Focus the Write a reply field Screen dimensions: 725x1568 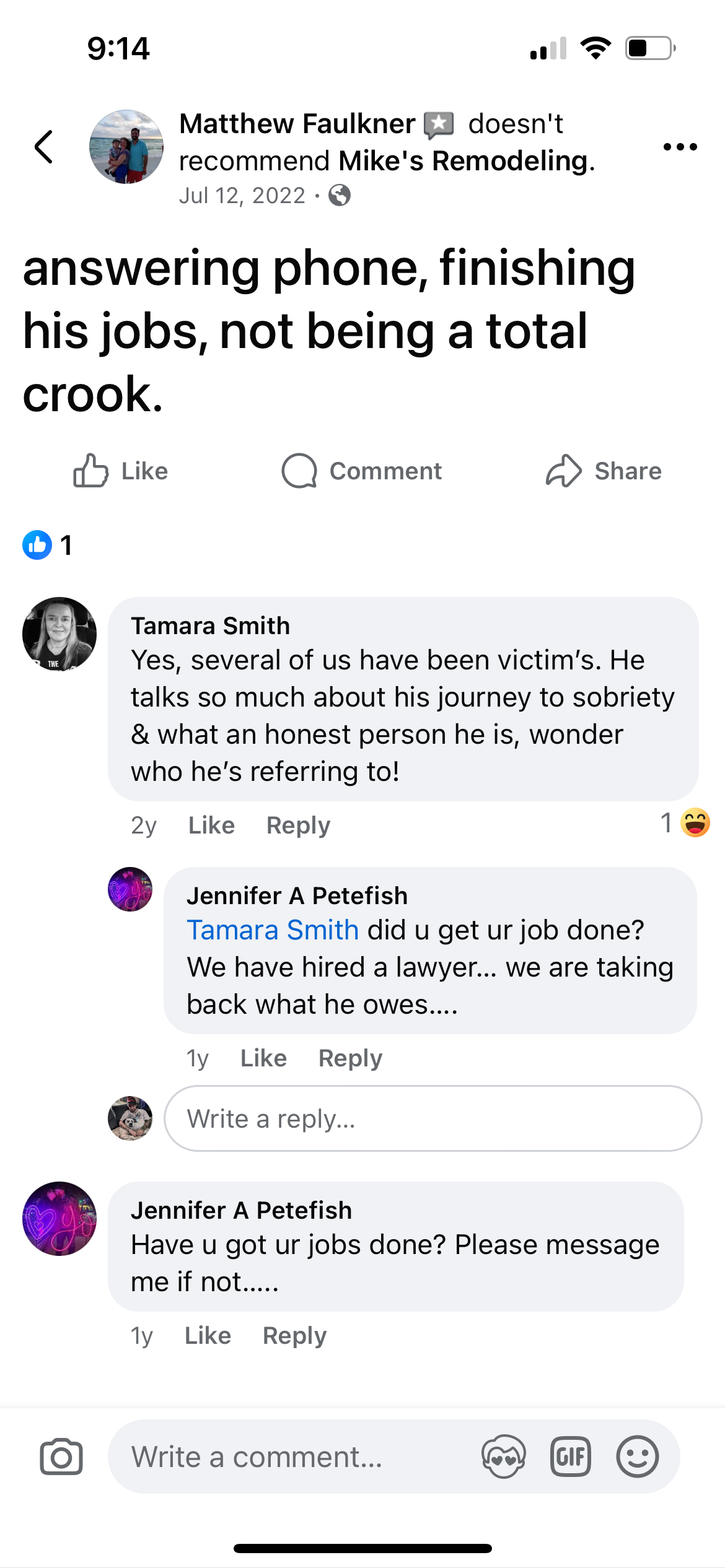(x=433, y=1118)
